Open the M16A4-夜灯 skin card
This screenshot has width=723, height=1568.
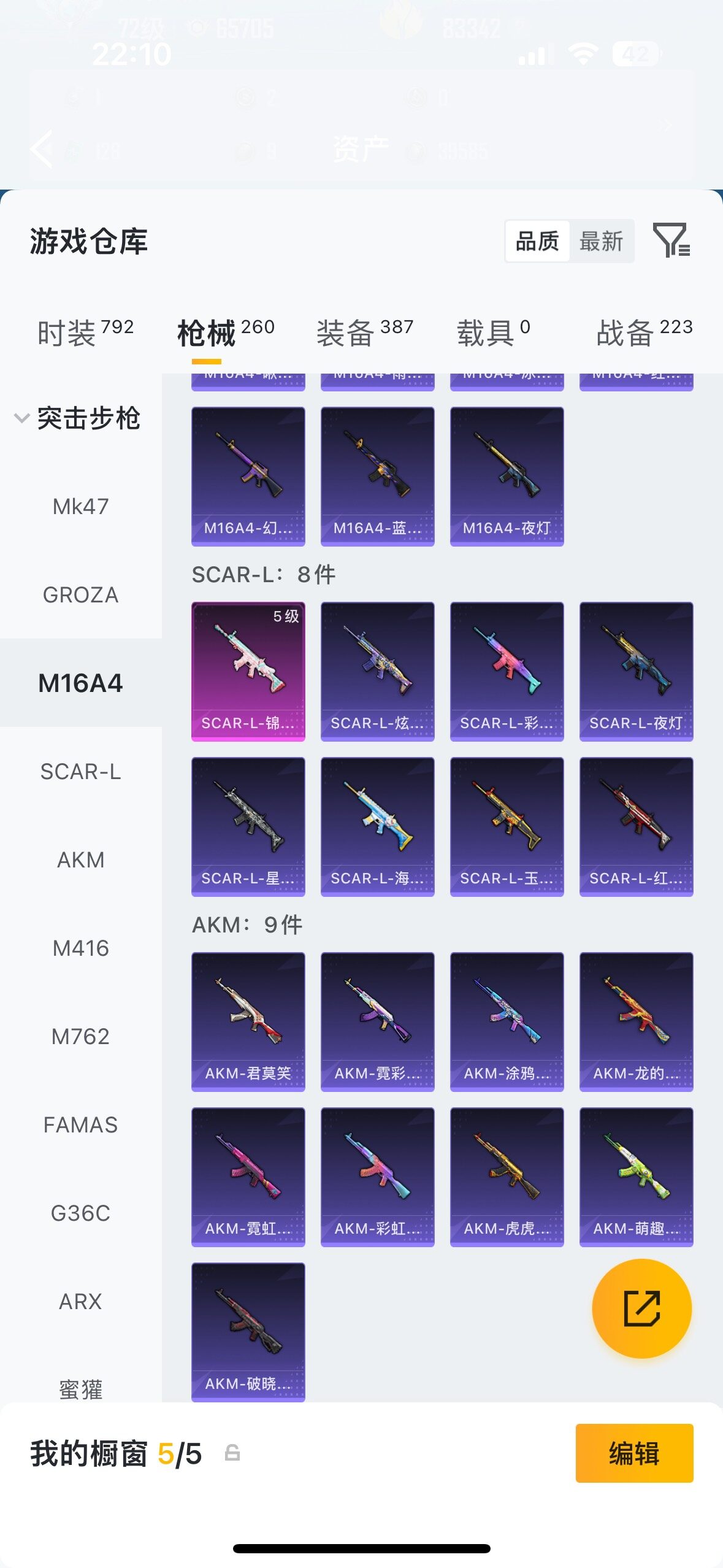507,476
